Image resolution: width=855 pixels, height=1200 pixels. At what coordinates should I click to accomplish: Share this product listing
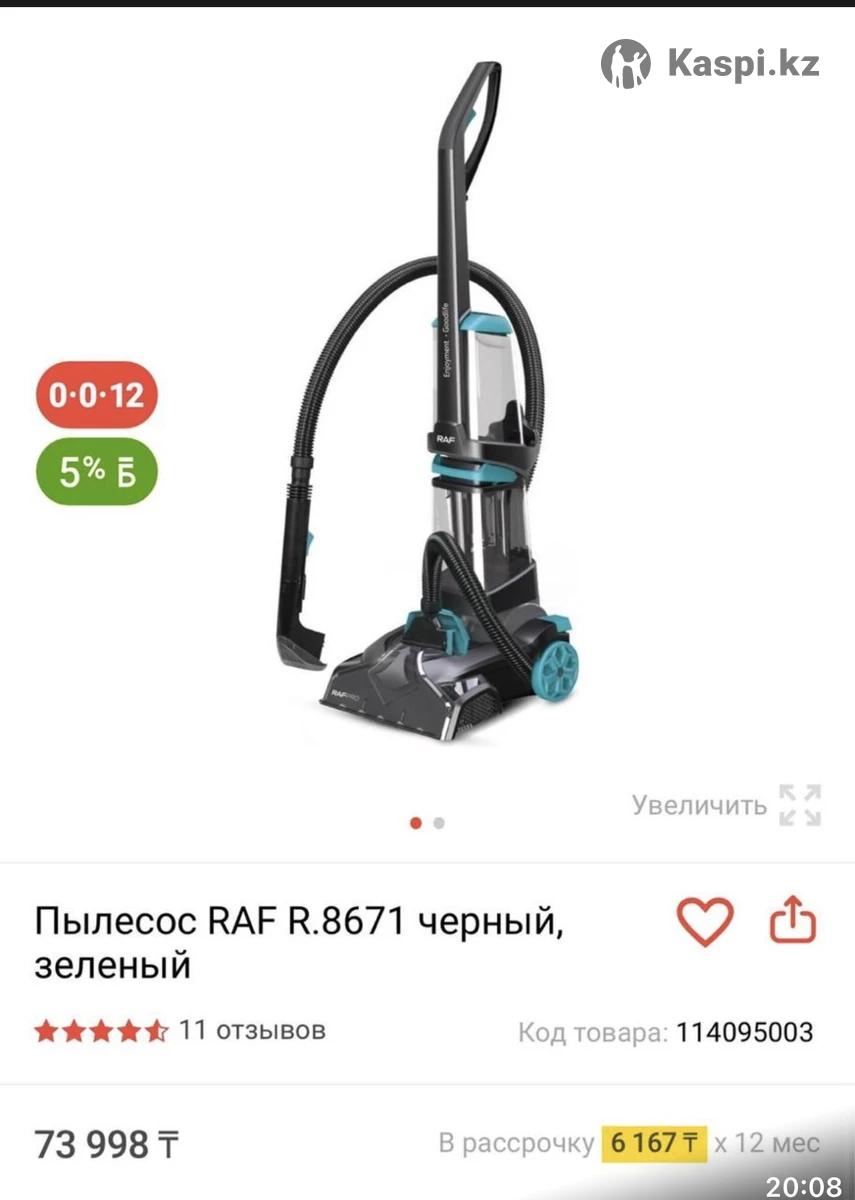pyautogui.click(x=793, y=921)
